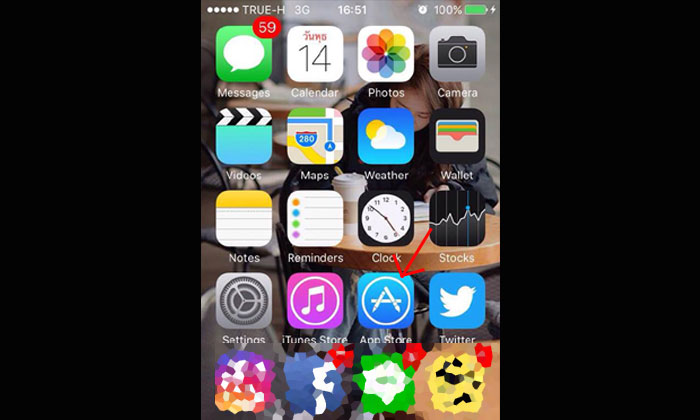Open the Messages app
Image resolution: width=700 pixels, height=420 pixels.
coord(244,54)
